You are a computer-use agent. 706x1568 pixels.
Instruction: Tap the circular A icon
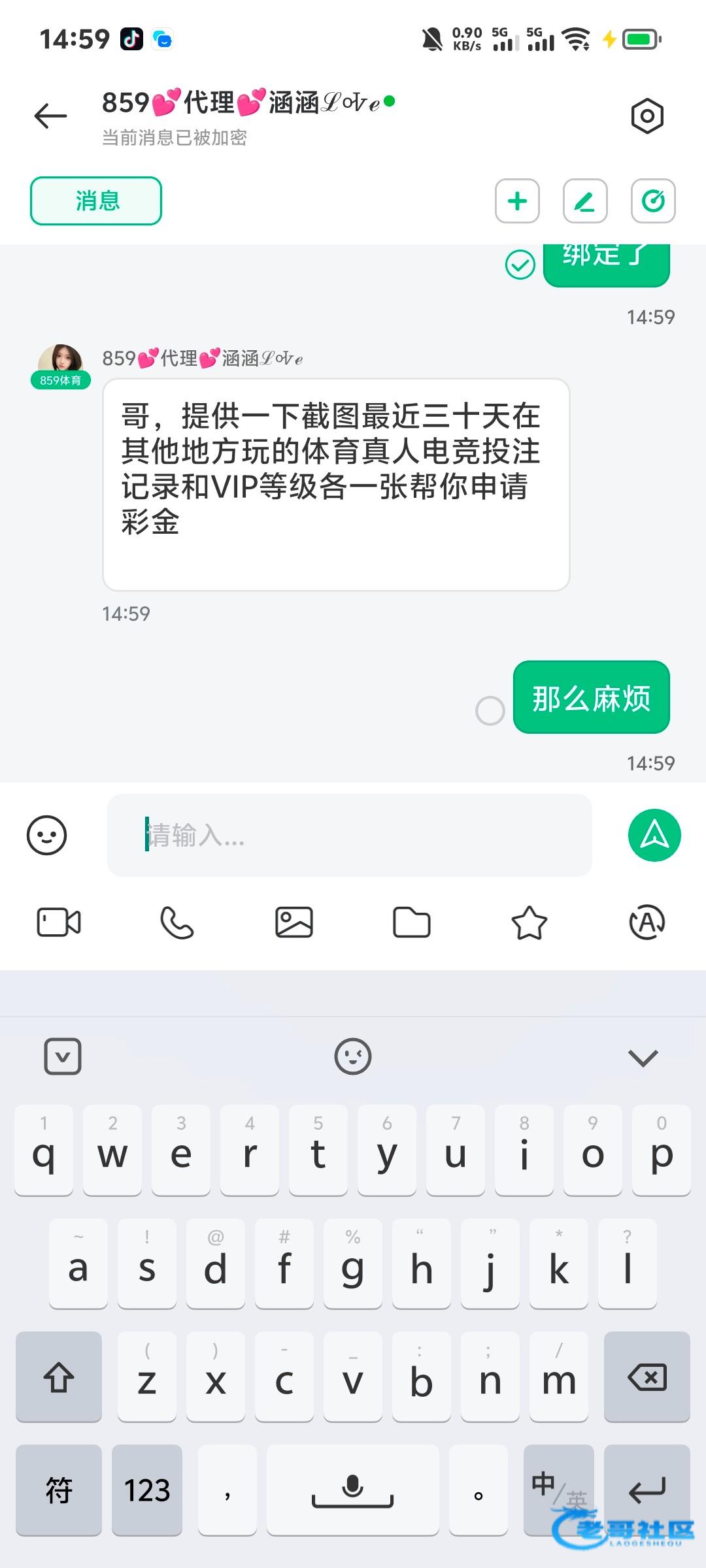click(x=647, y=923)
